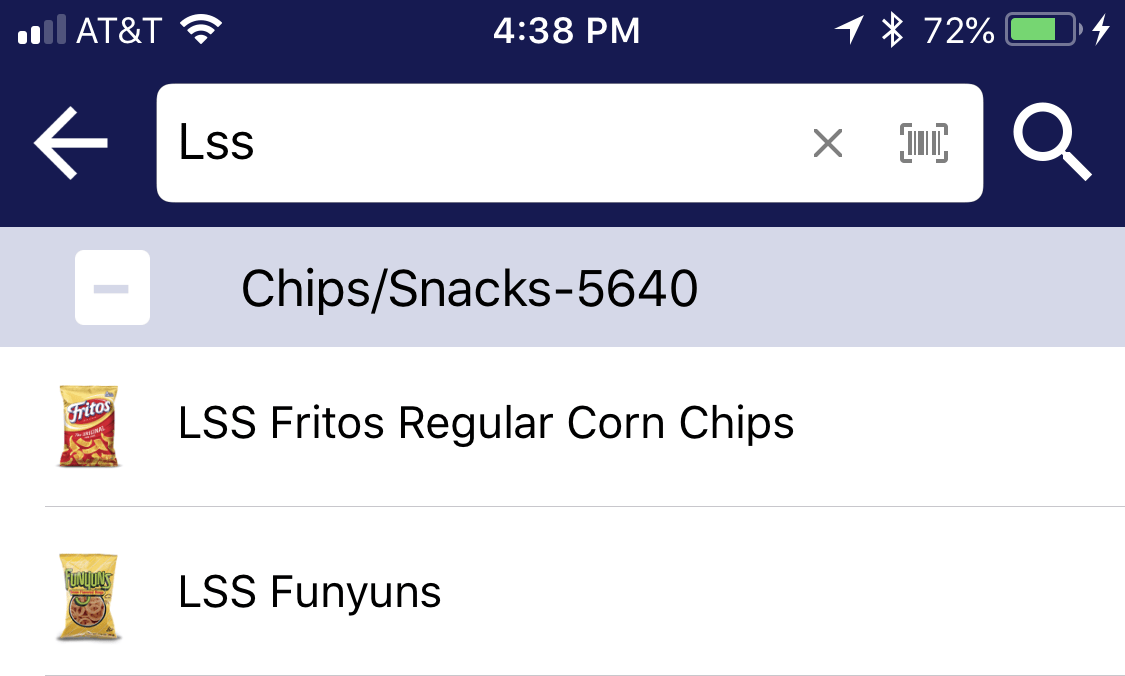
Task: Select the LSS Funyuns result
Action: pyautogui.click(x=310, y=592)
